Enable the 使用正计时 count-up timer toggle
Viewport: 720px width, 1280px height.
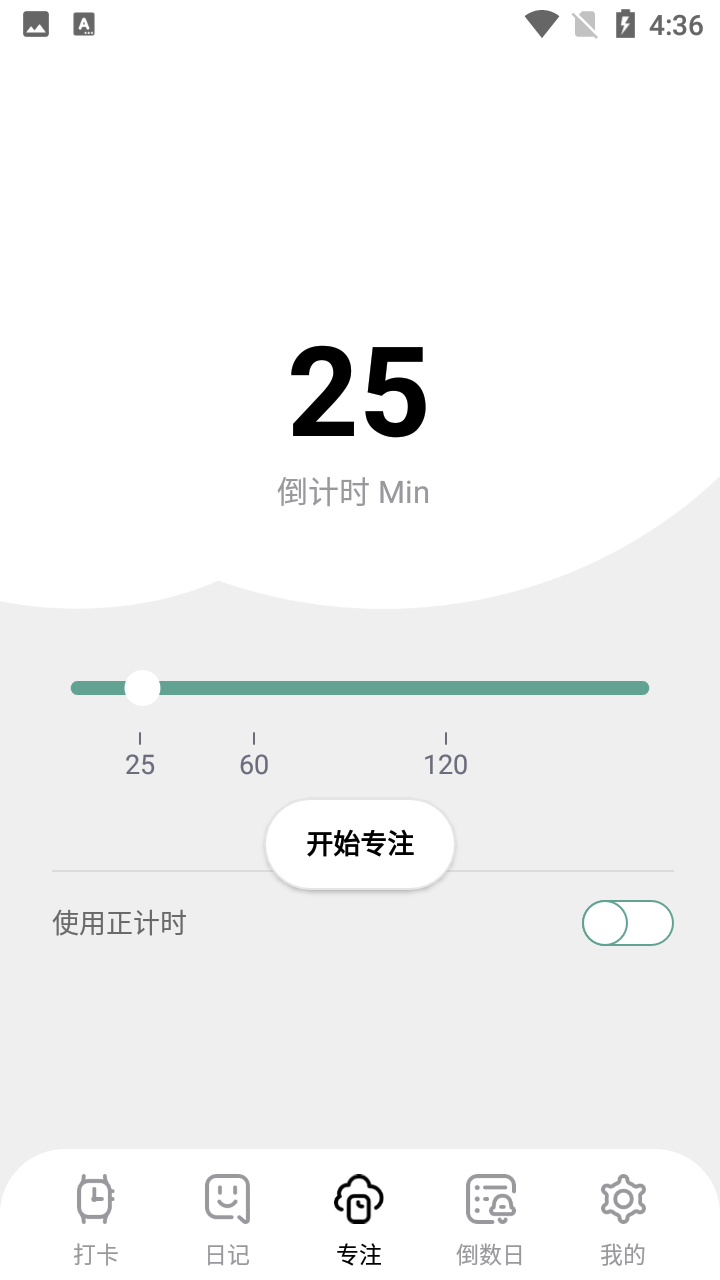click(627, 922)
